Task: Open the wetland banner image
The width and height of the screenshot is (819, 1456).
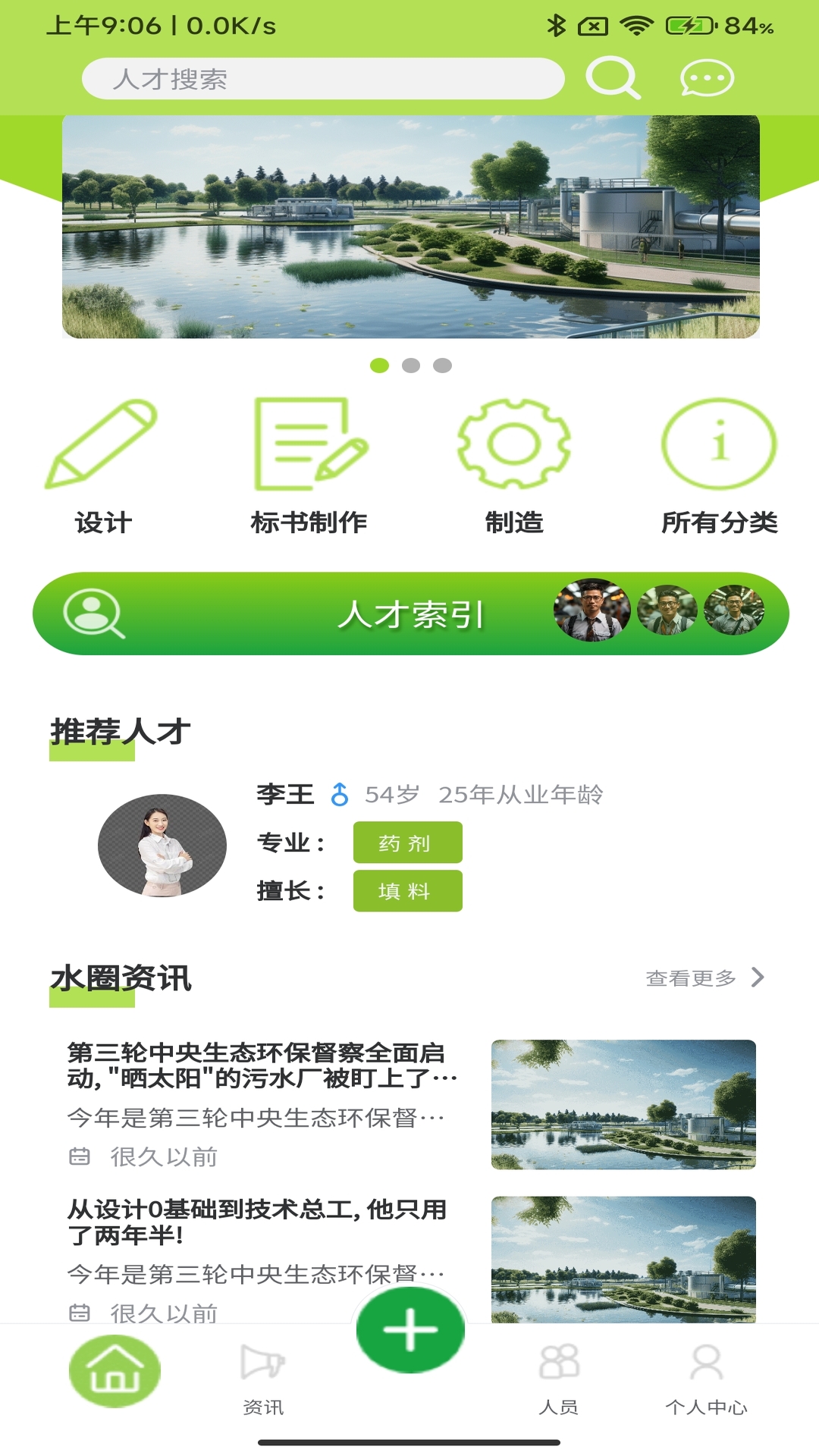Action: (x=410, y=226)
